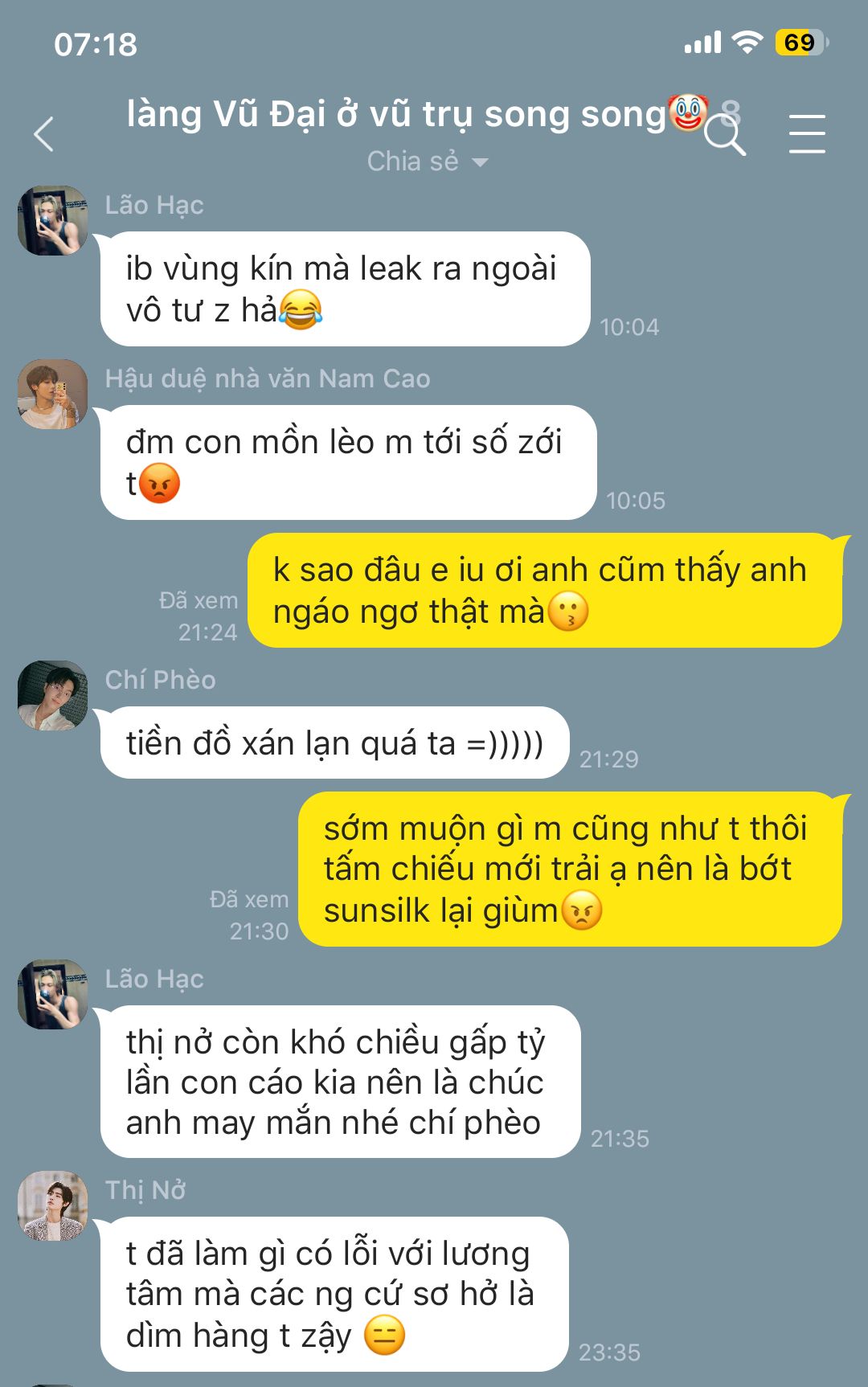Image resolution: width=868 pixels, height=1387 pixels.
Task: Search within this chat
Action: [x=724, y=135]
